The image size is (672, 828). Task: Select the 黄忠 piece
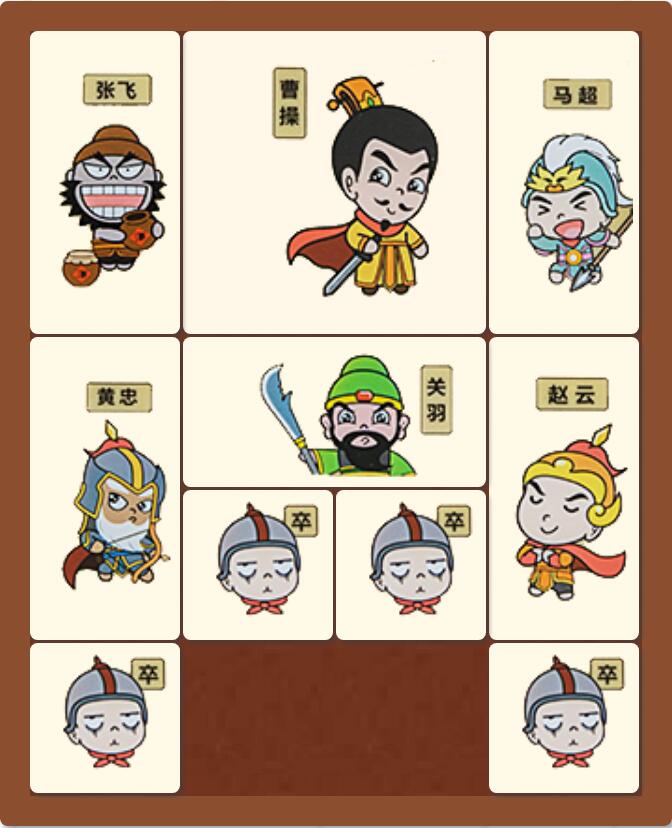105,488
